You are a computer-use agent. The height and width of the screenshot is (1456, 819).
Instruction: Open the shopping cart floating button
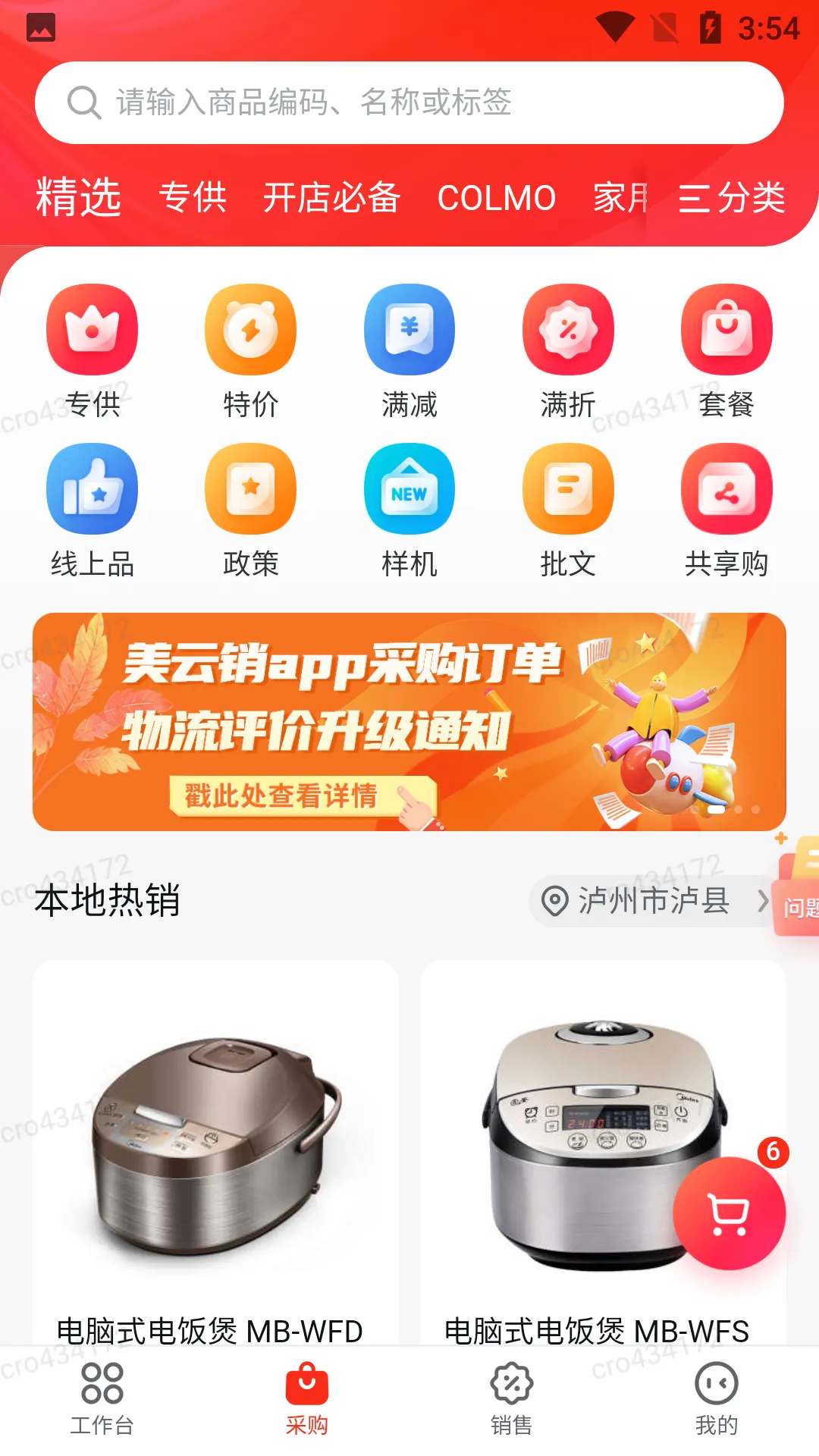tap(730, 1213)
